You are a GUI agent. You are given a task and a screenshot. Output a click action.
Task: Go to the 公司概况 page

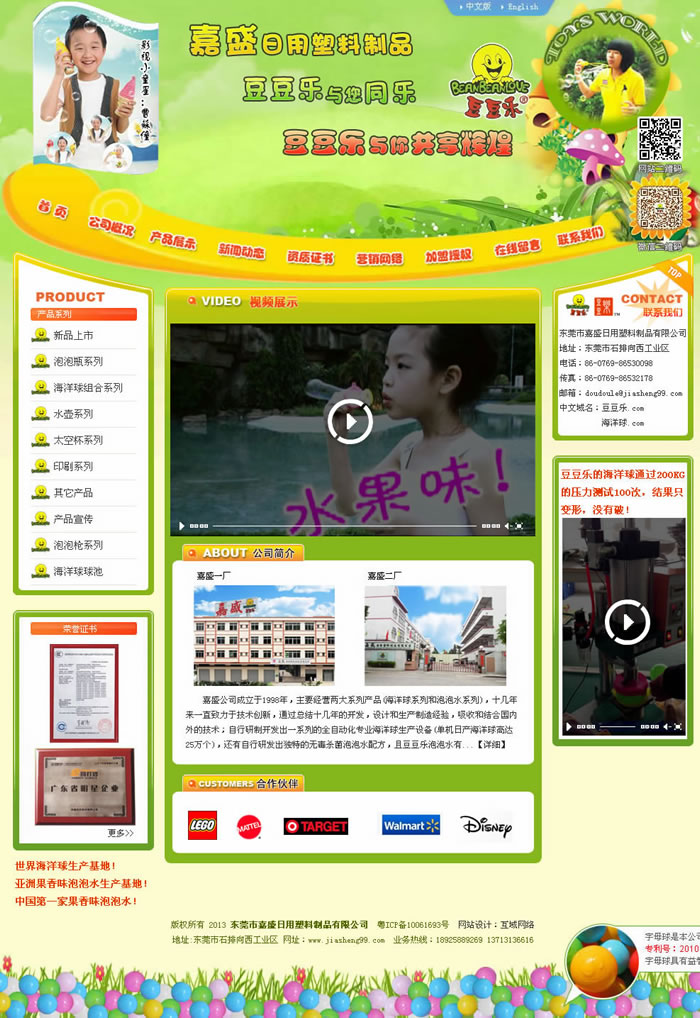click(x=110, y=227)
